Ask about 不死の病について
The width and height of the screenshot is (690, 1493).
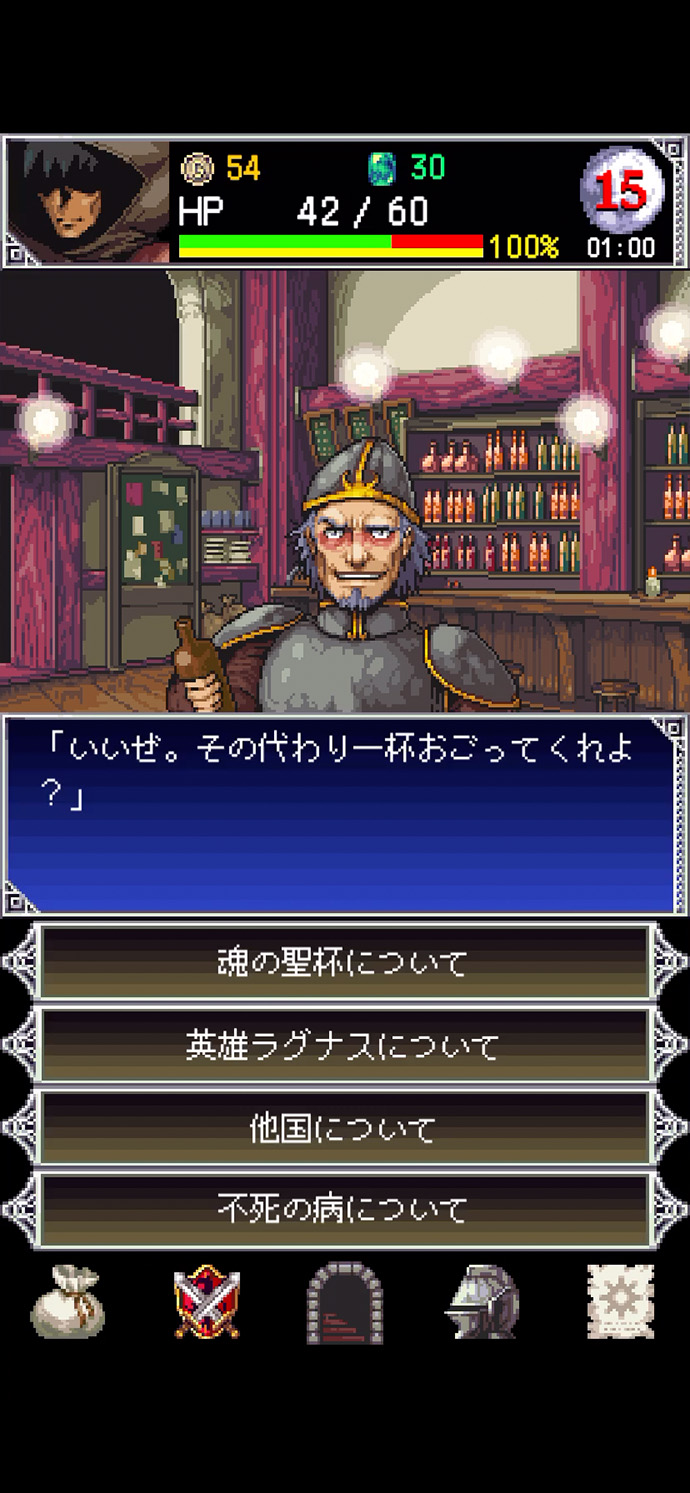click(x=344, y=1211)
